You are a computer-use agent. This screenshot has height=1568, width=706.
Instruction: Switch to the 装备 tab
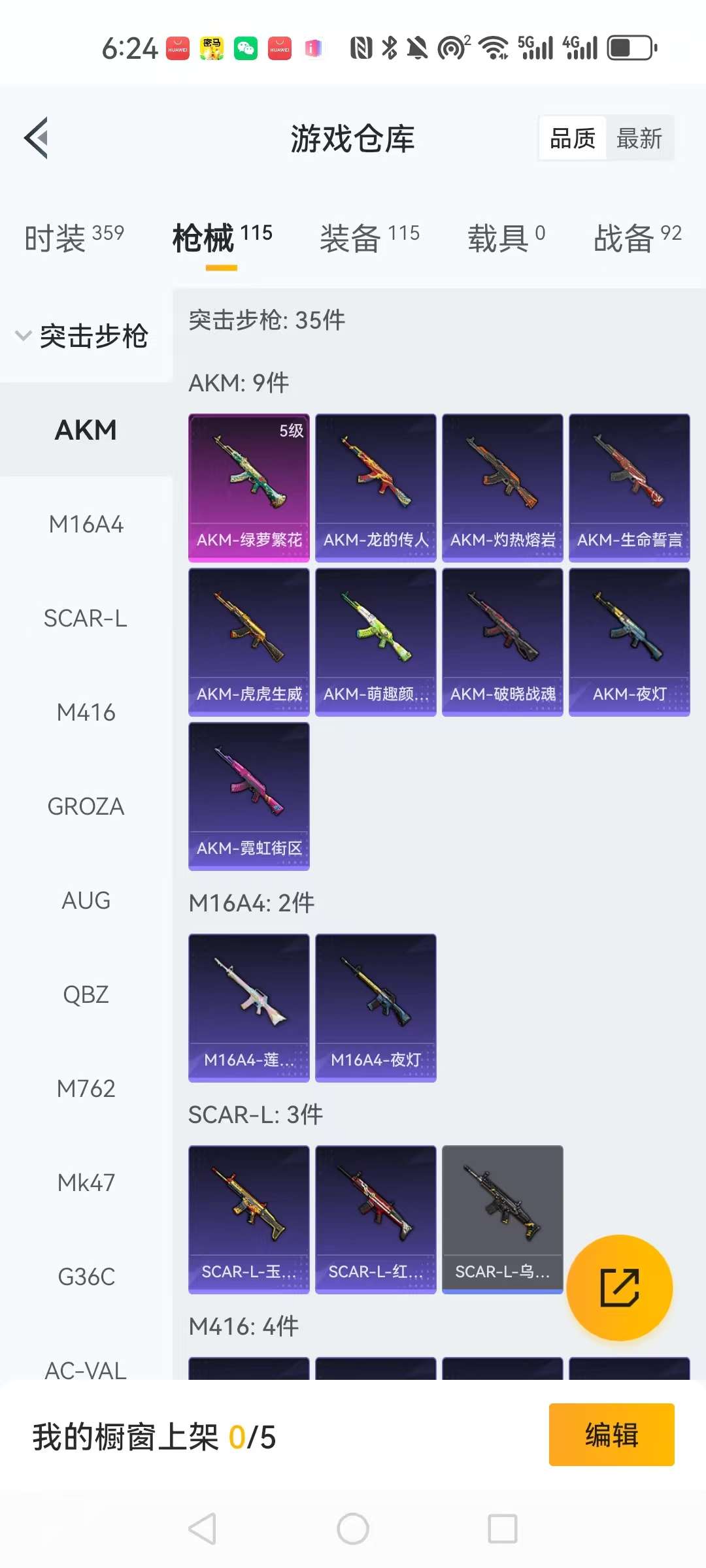point(369,237)
